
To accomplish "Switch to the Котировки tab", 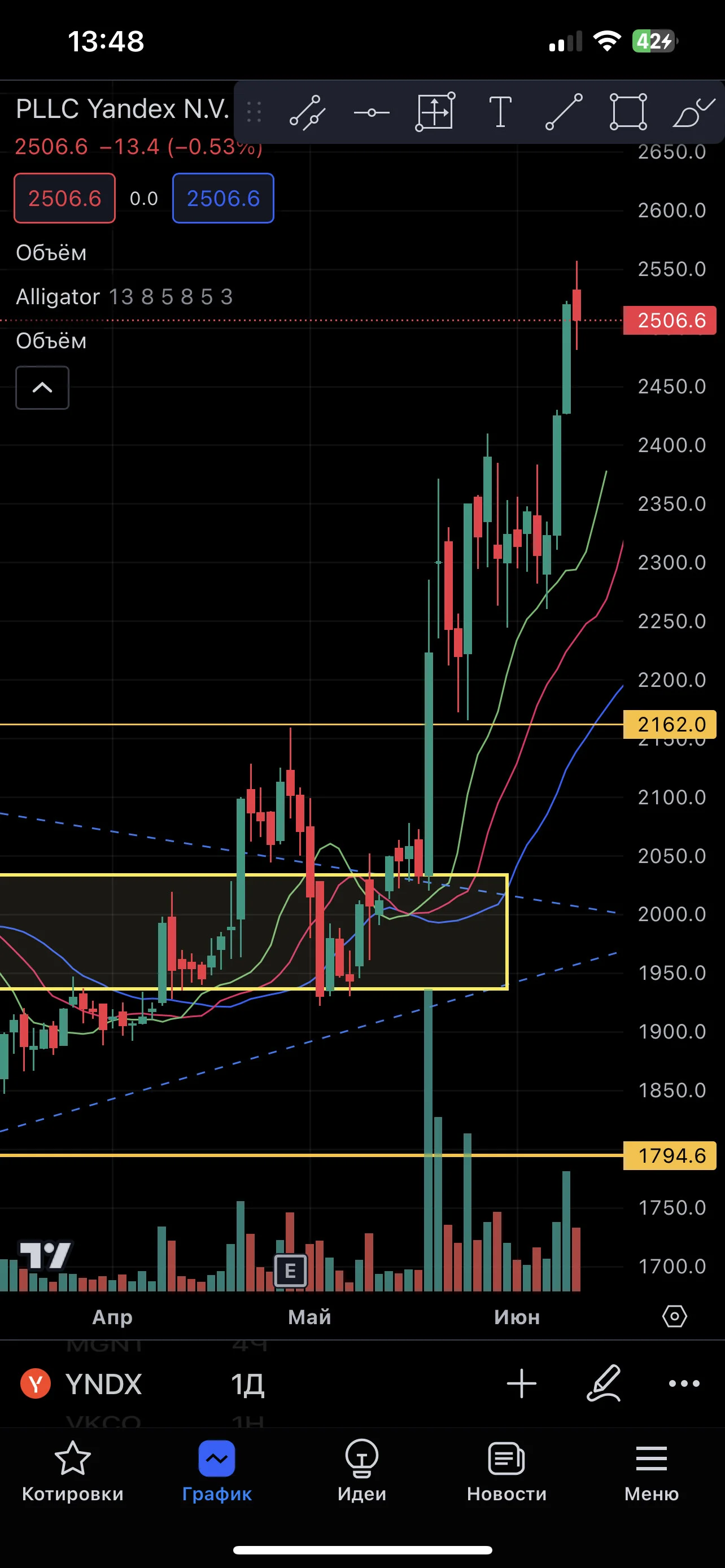I will [72, 1472].
